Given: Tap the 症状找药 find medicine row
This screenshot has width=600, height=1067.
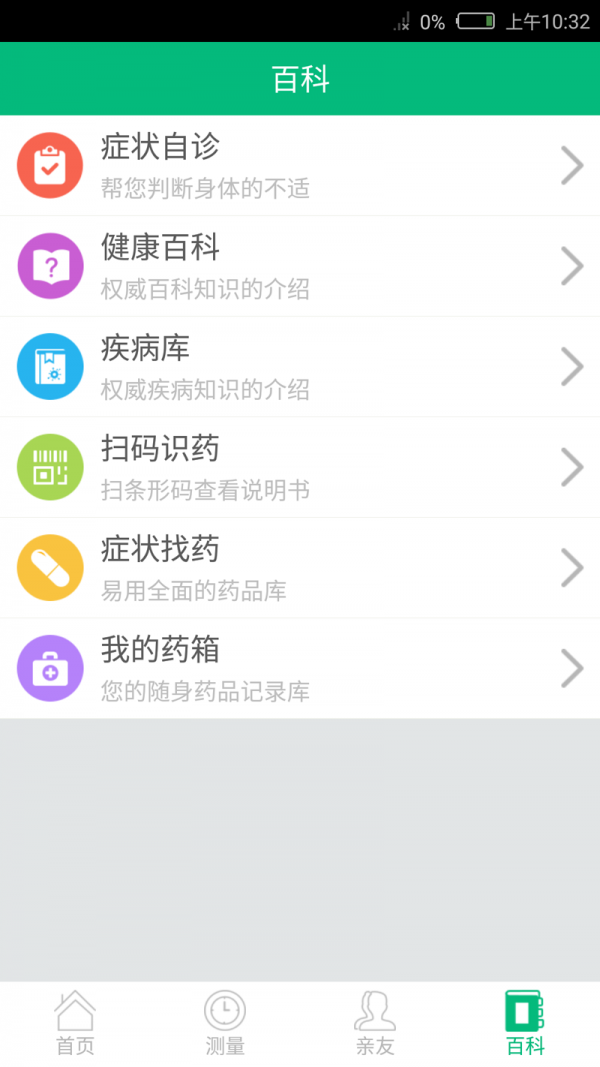Looking at the screenshot, I should (300, 568).
